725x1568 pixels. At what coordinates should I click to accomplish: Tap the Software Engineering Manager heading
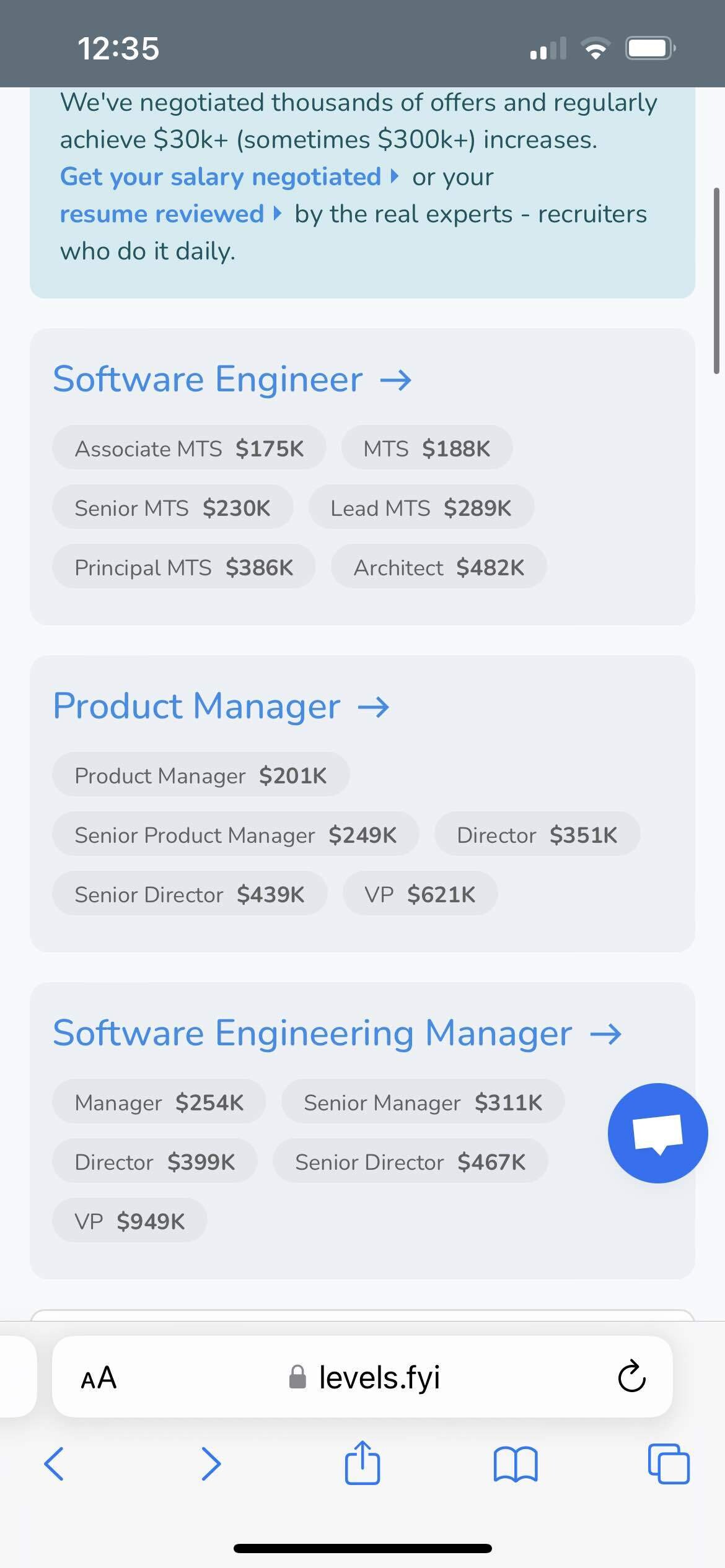coord(312,1032)
